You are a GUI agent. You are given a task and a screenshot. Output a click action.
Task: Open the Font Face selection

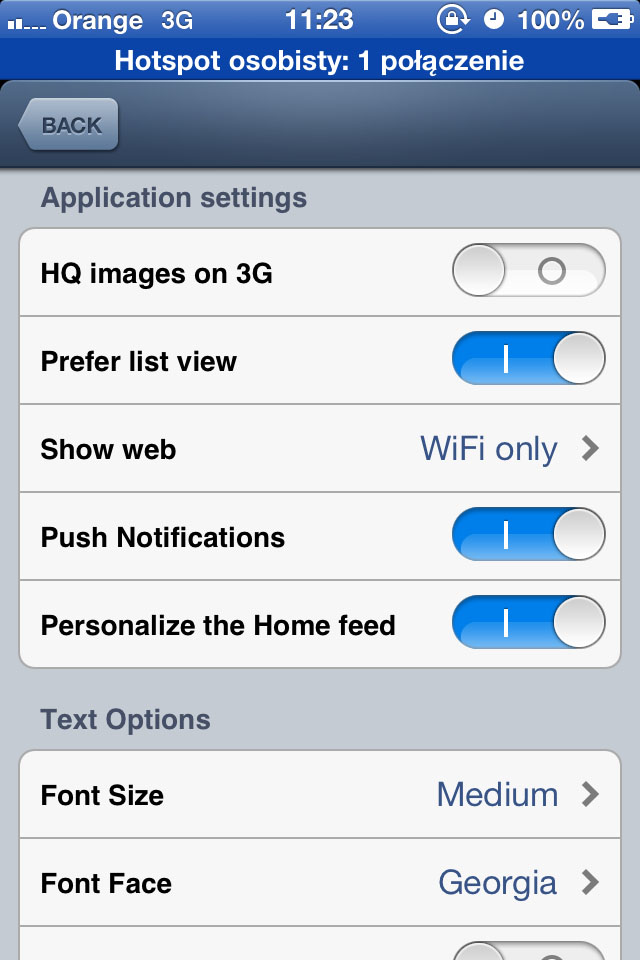point(320,883)
